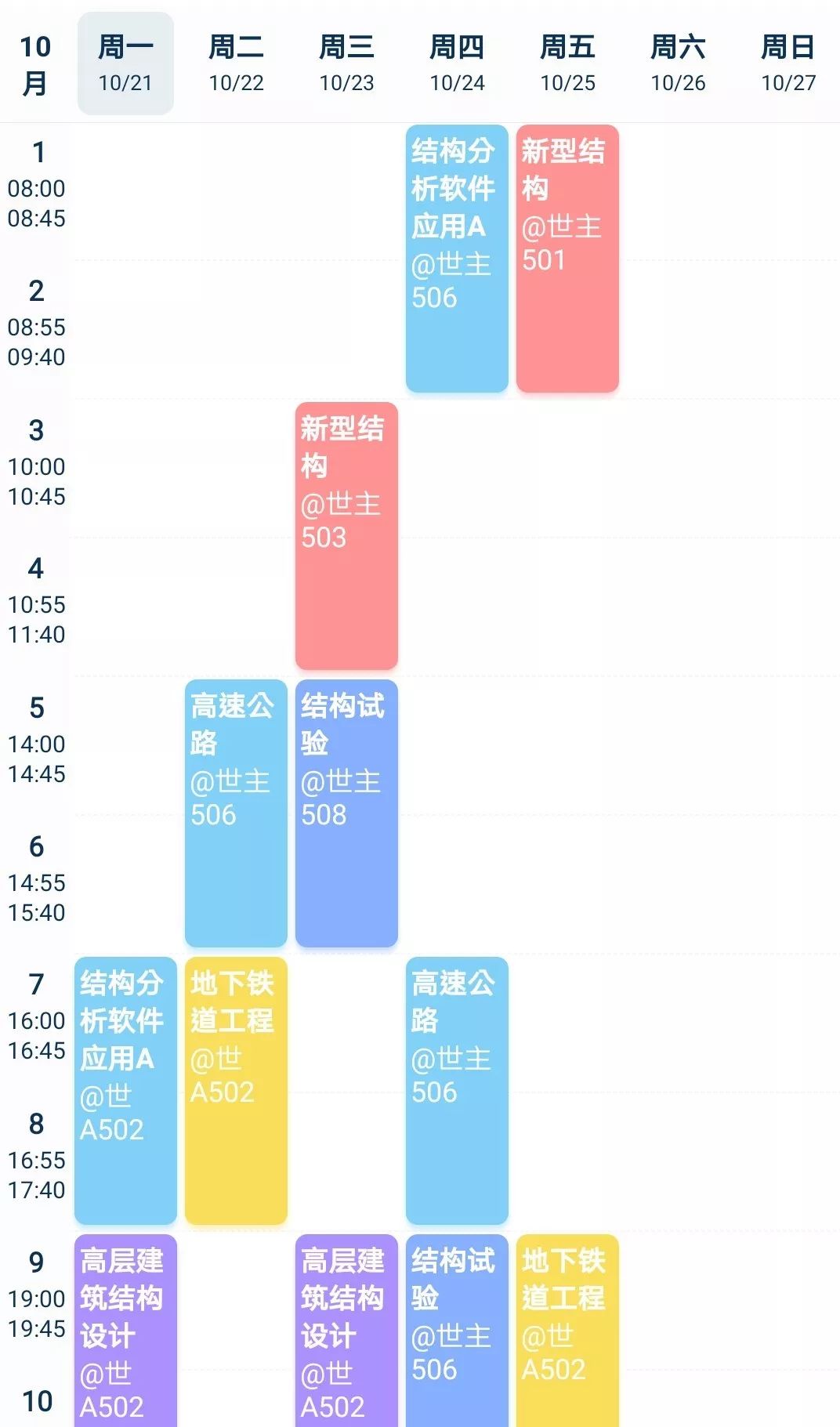Open Friday's 地下铁道工程 class card
This screenshot has width=840, height=1427.
tap(567, 1331)
